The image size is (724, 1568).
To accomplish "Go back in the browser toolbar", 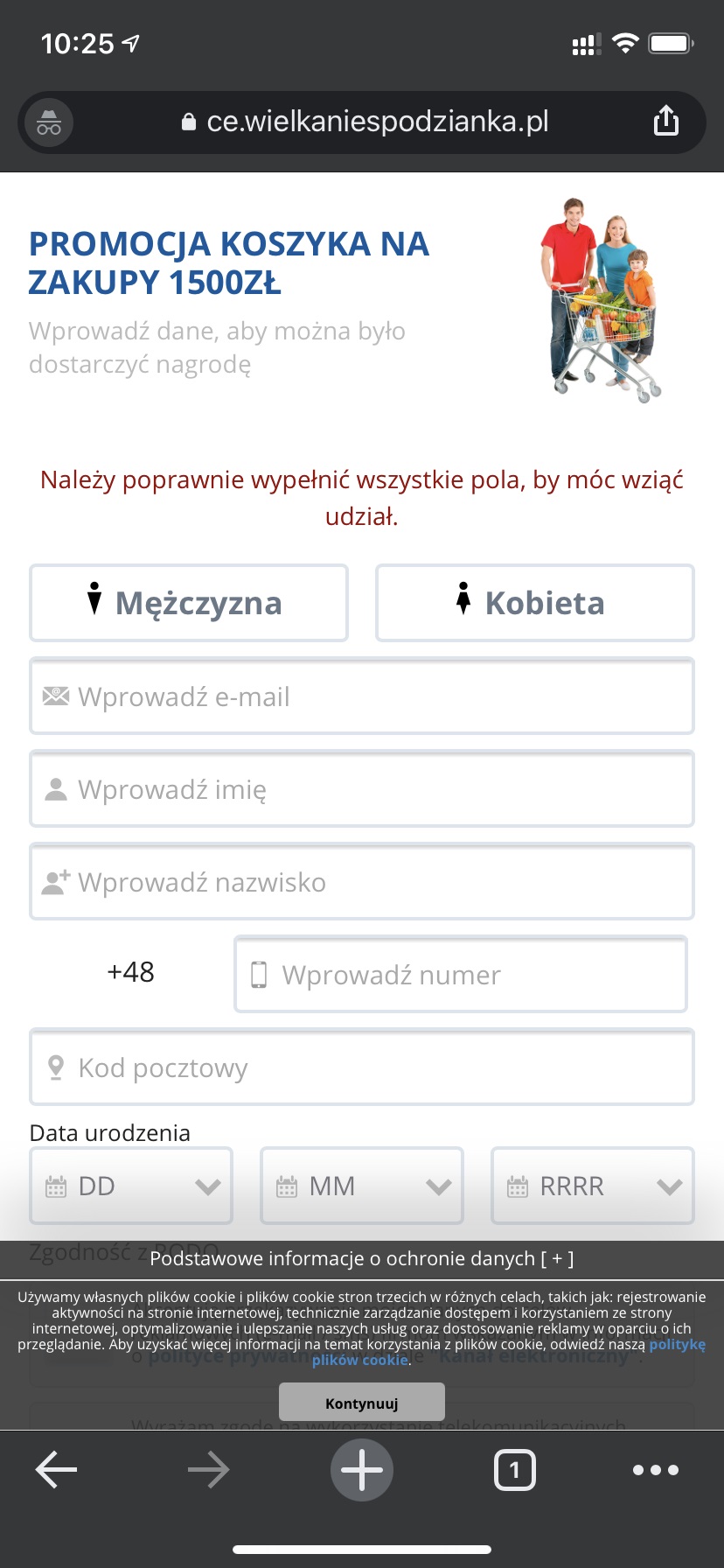I will pyautogui.click(x=57, y=1469).
